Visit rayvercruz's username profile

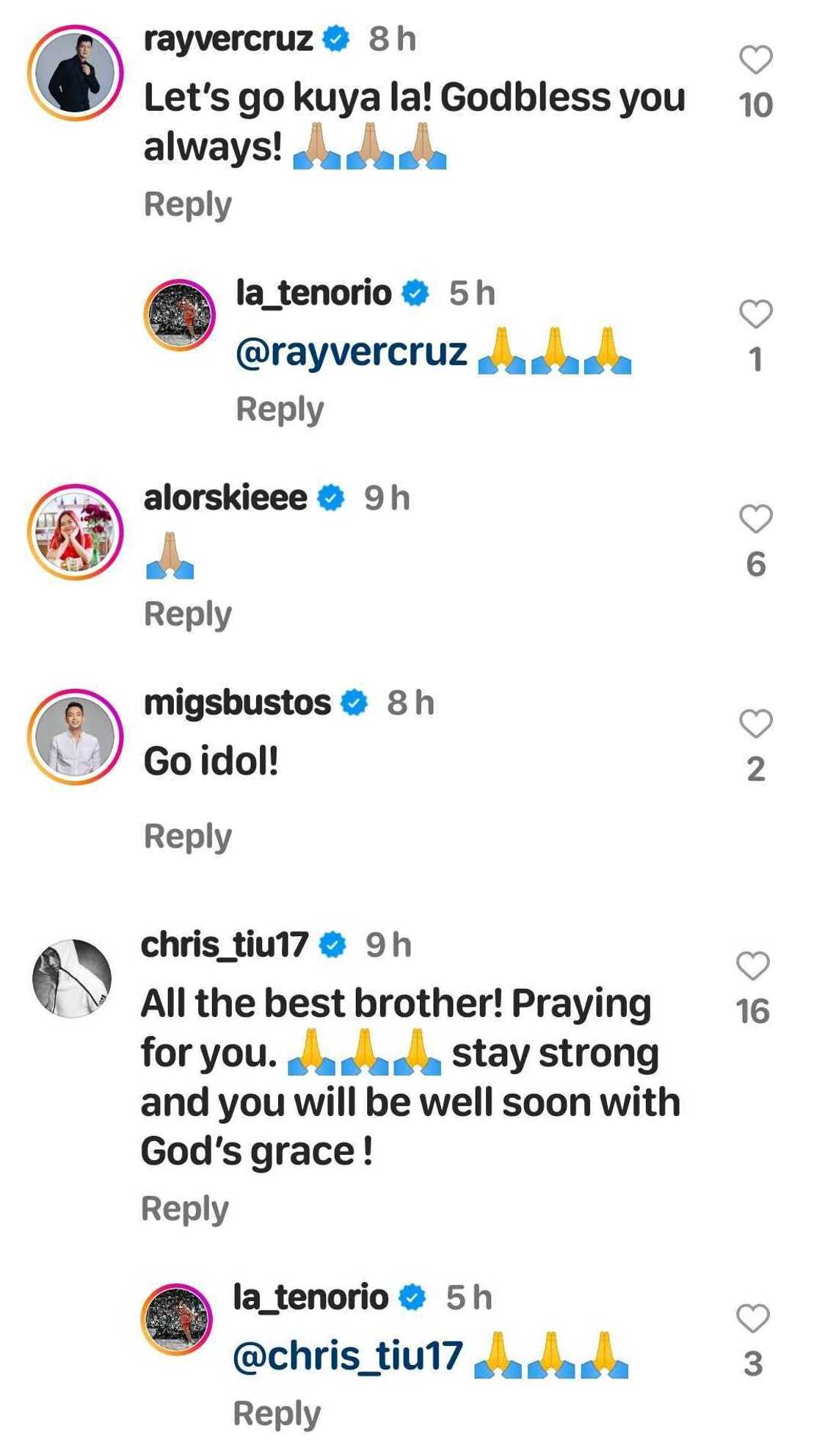tap(228, 39)
